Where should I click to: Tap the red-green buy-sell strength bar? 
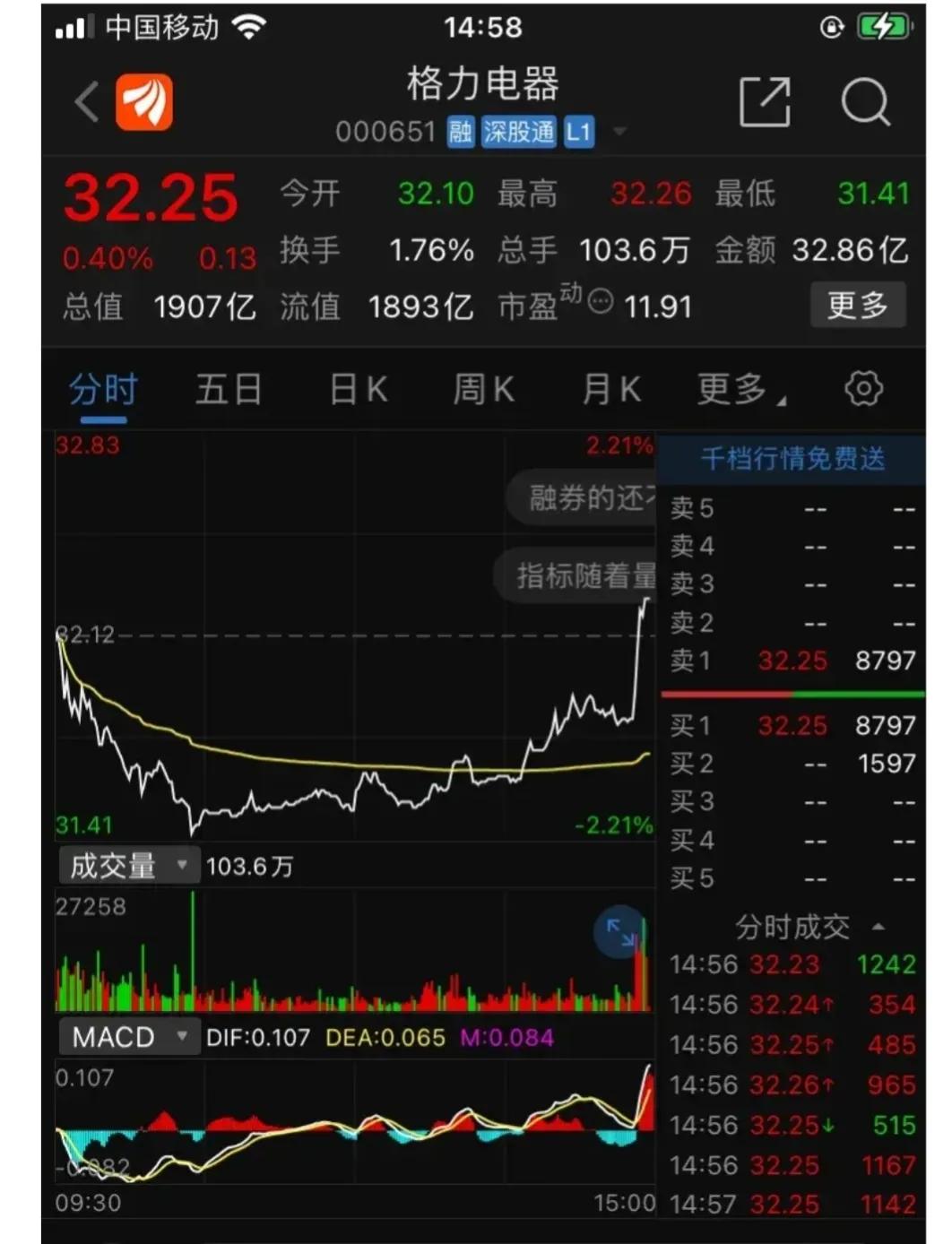tap(792, 693)
